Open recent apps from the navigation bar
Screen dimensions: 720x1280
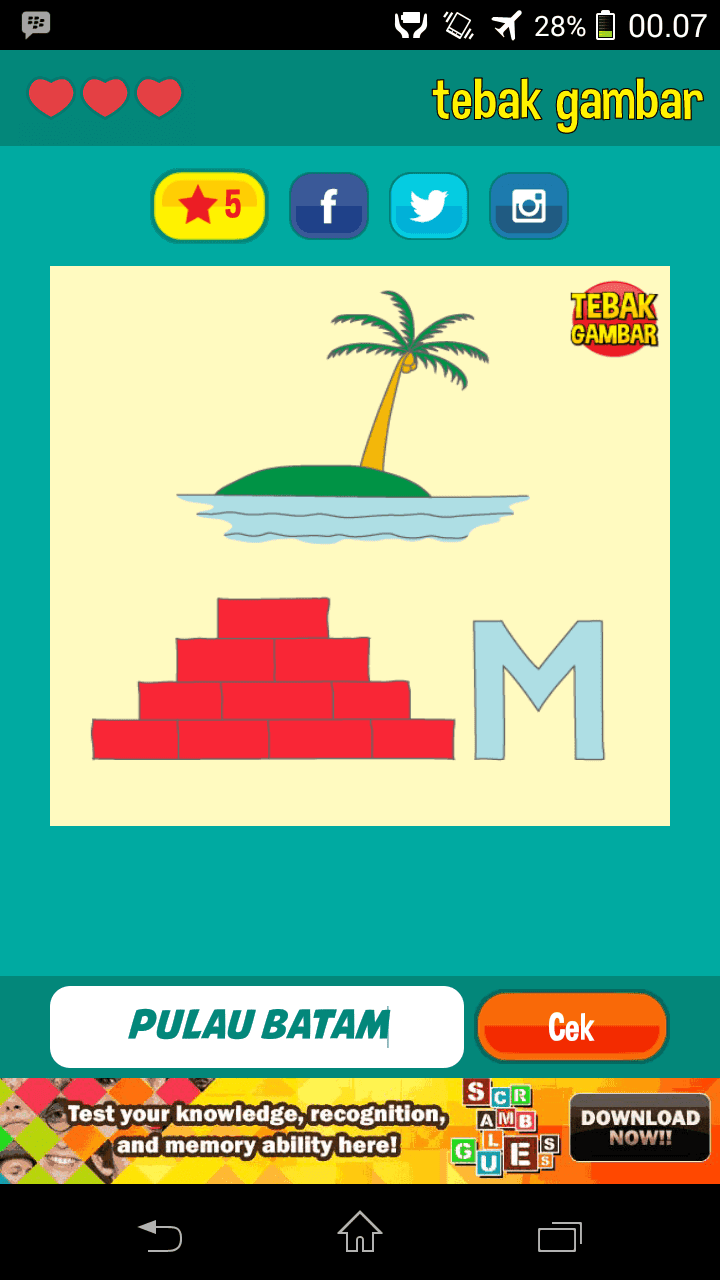[x=560, y=1235]
